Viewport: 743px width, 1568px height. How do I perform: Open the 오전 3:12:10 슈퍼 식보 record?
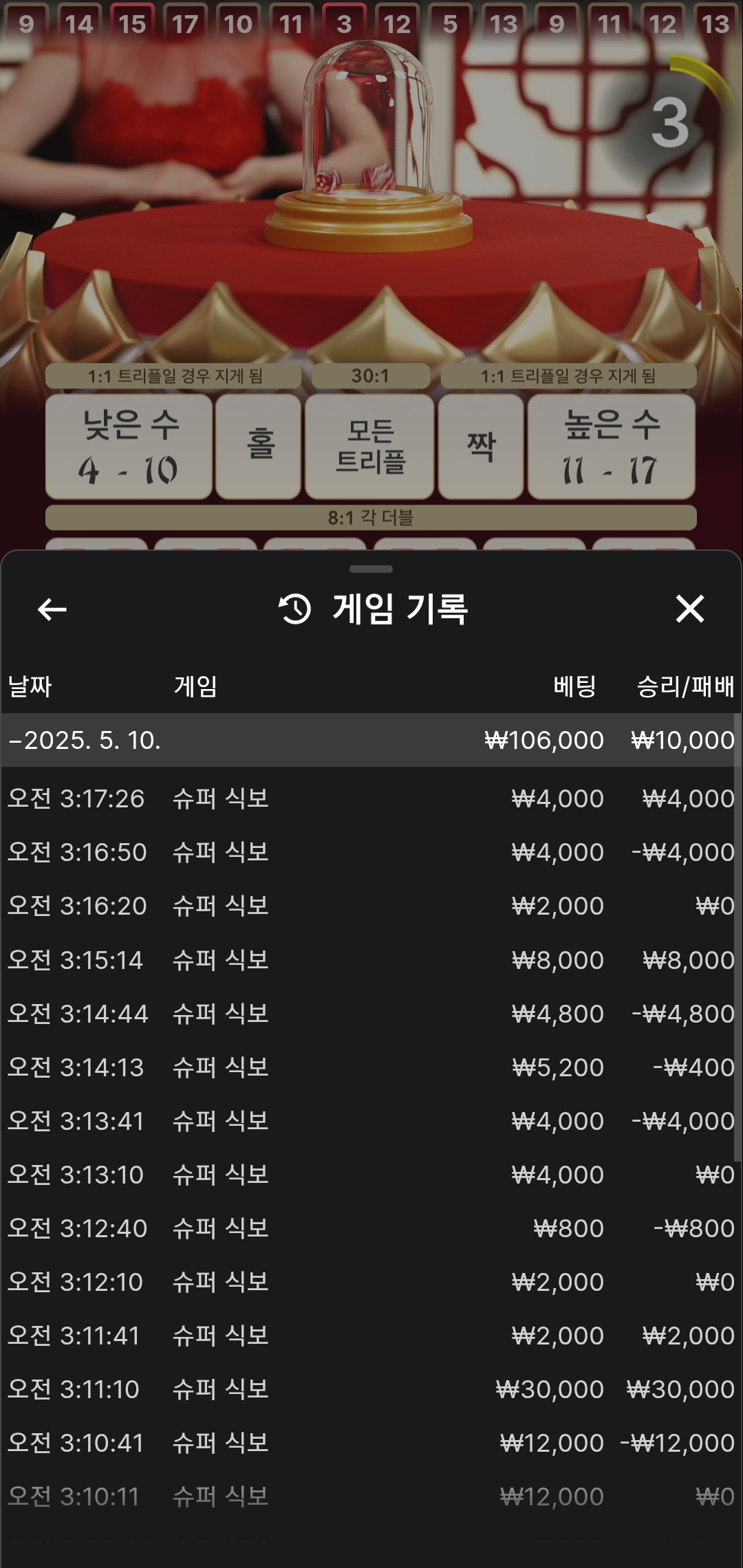pos(371,1282)
